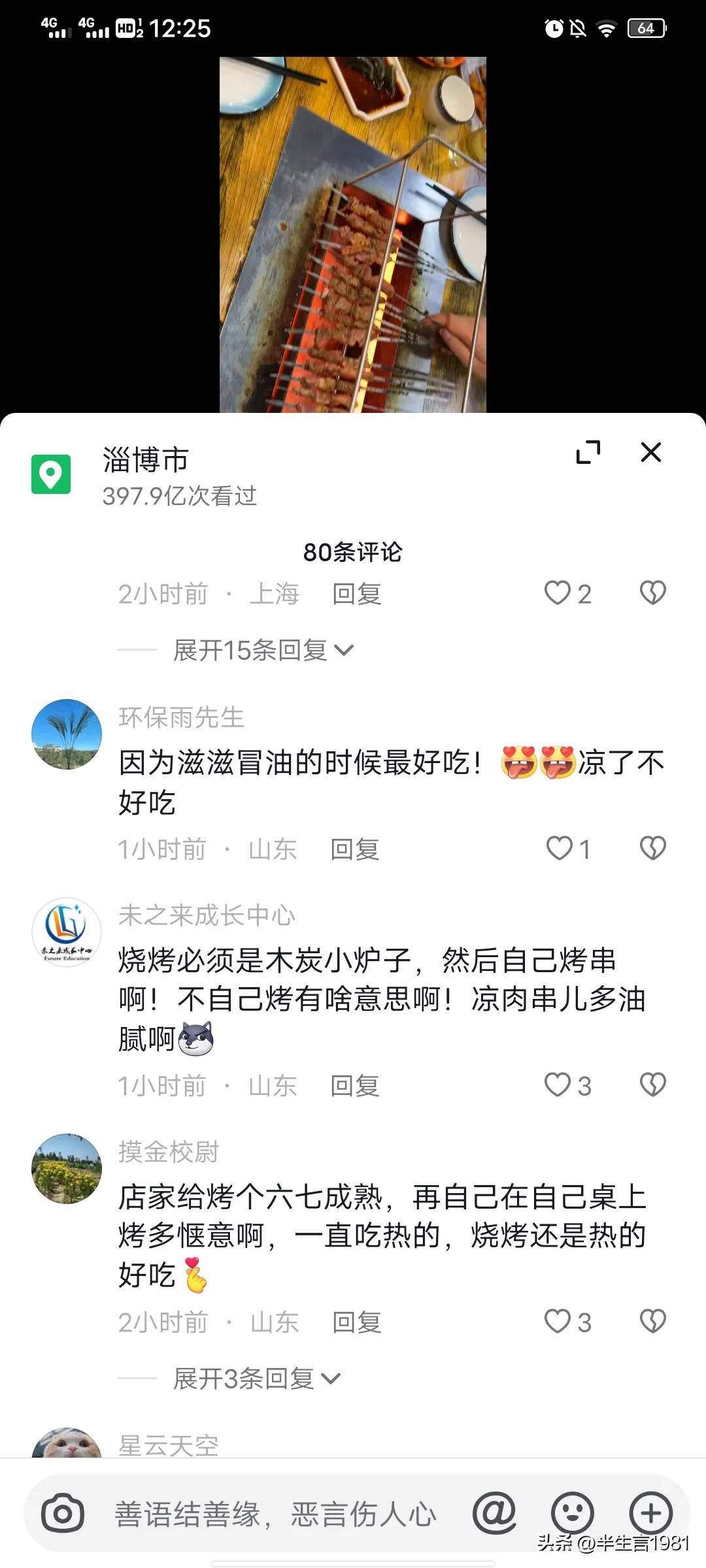Expand comments panel to full screen
Viewport: 706px width, 1568px height.
pos(588,452)
